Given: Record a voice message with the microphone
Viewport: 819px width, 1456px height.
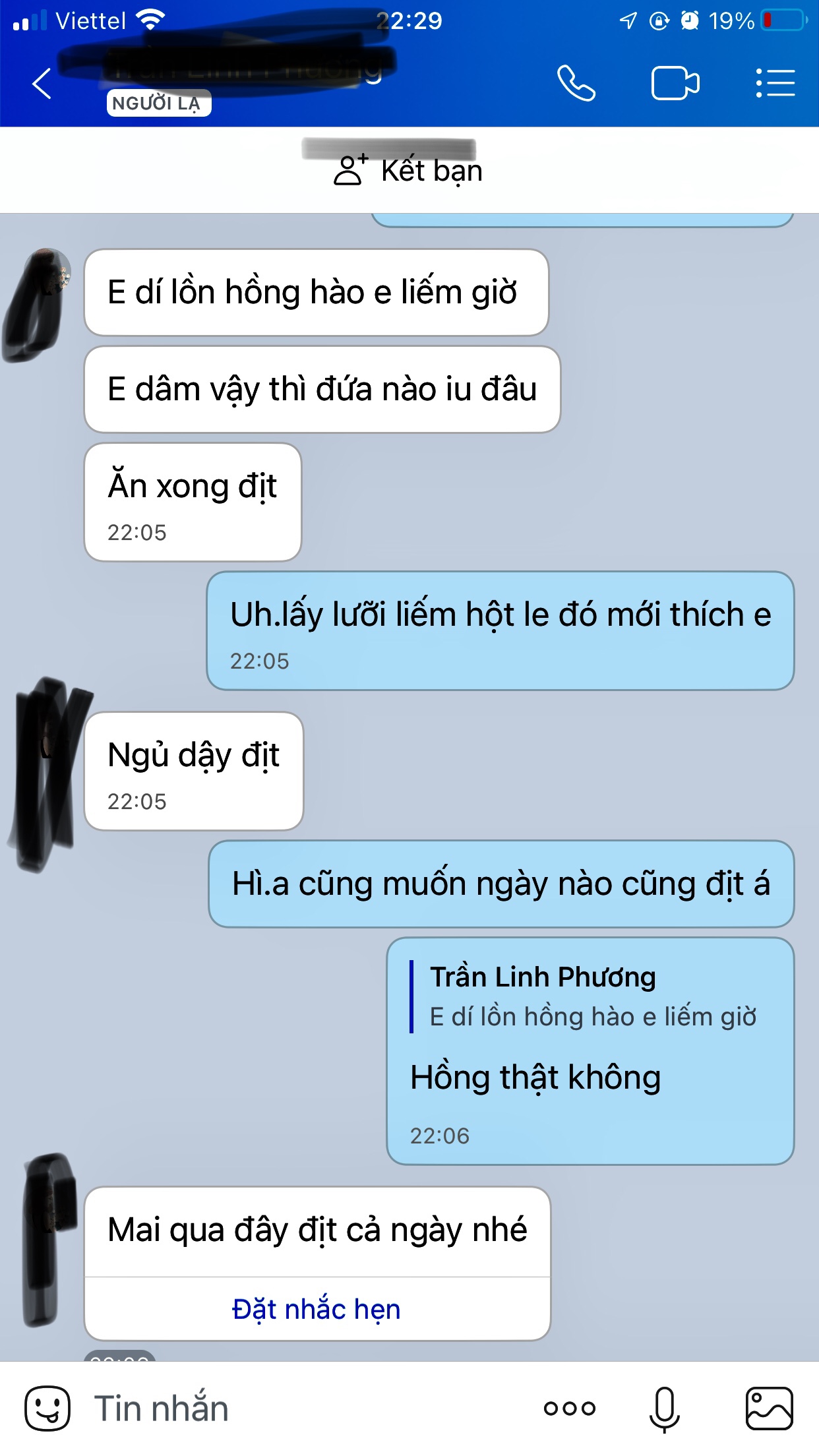Looking at the screenshot, I should (665, 1409).
